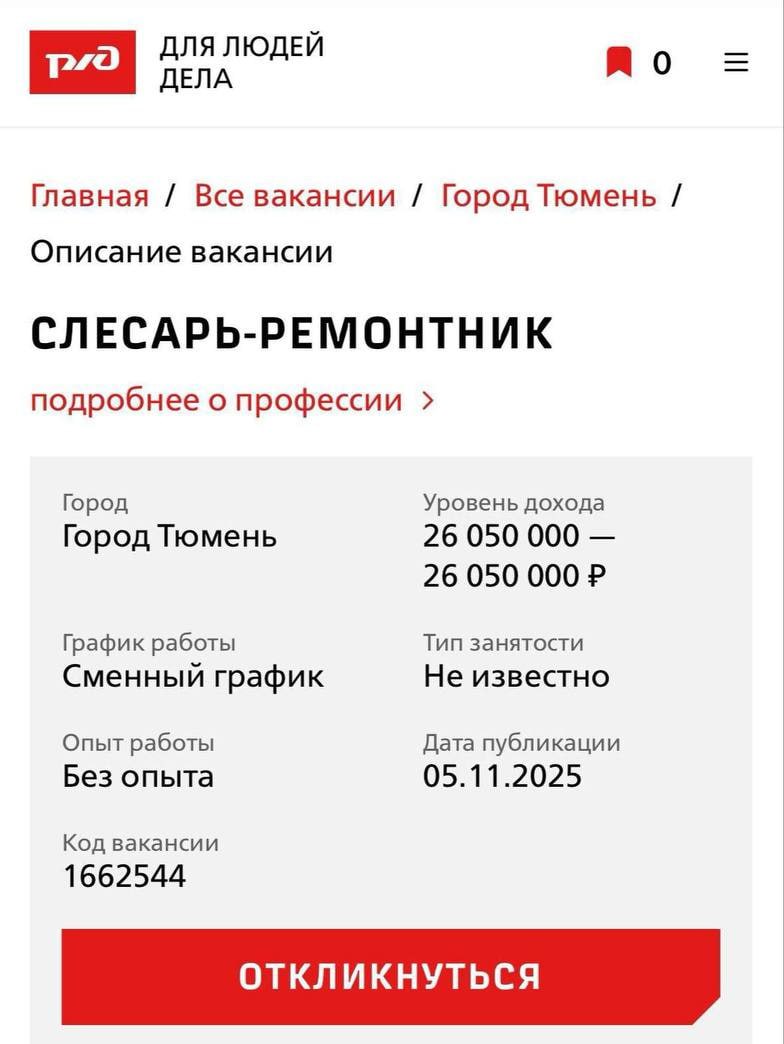
Task: Open Все вакансии breadcrumb link
Action: [295, 195]
